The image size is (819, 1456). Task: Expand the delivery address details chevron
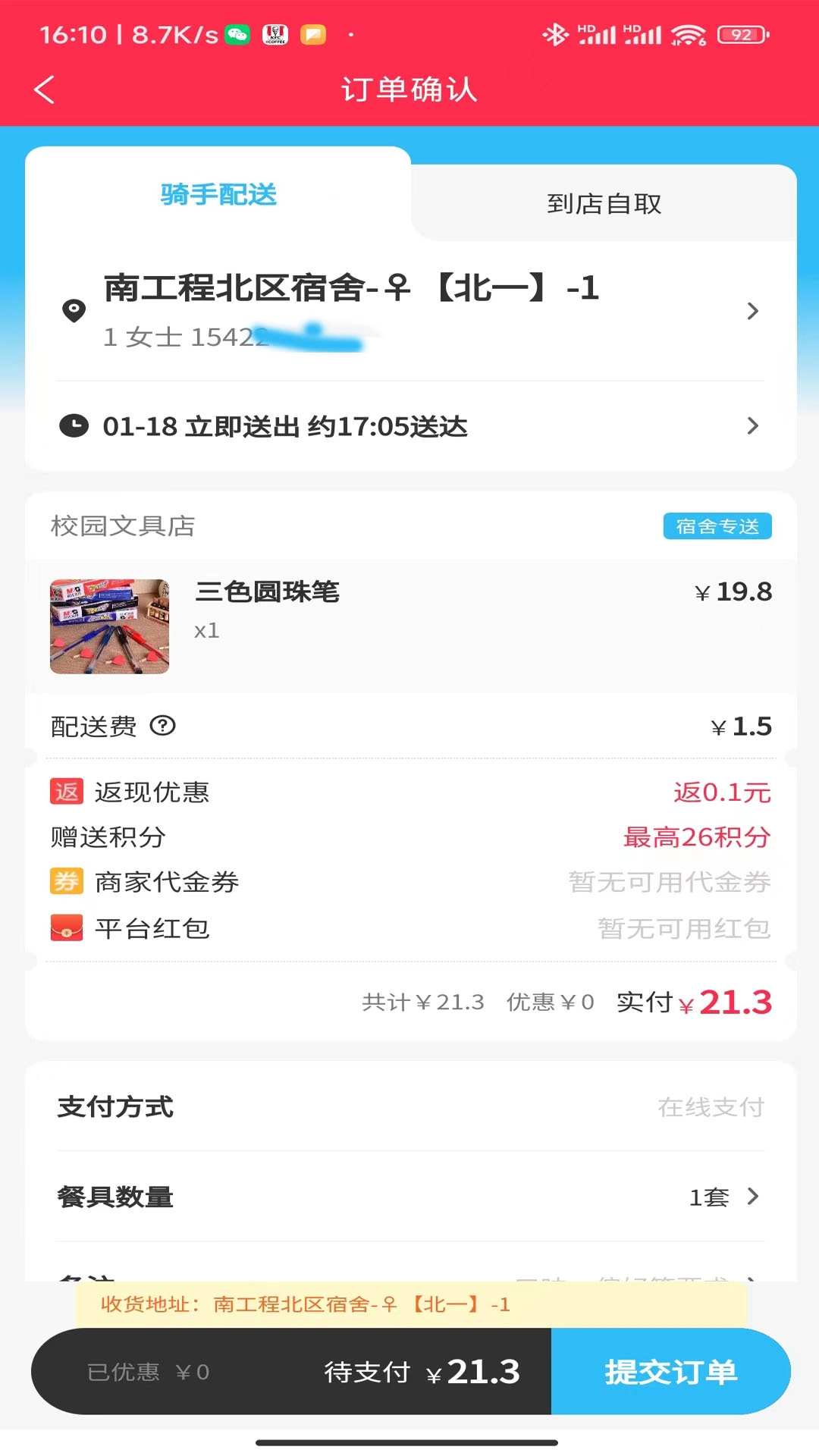click(752, 311)
